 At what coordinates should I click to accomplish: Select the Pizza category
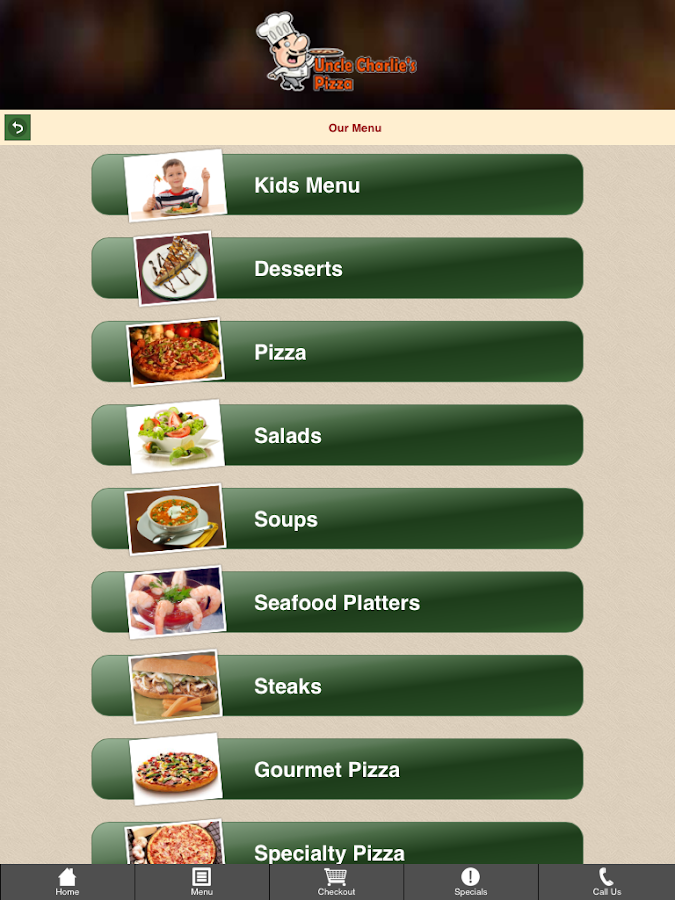(x=337, y=352)
